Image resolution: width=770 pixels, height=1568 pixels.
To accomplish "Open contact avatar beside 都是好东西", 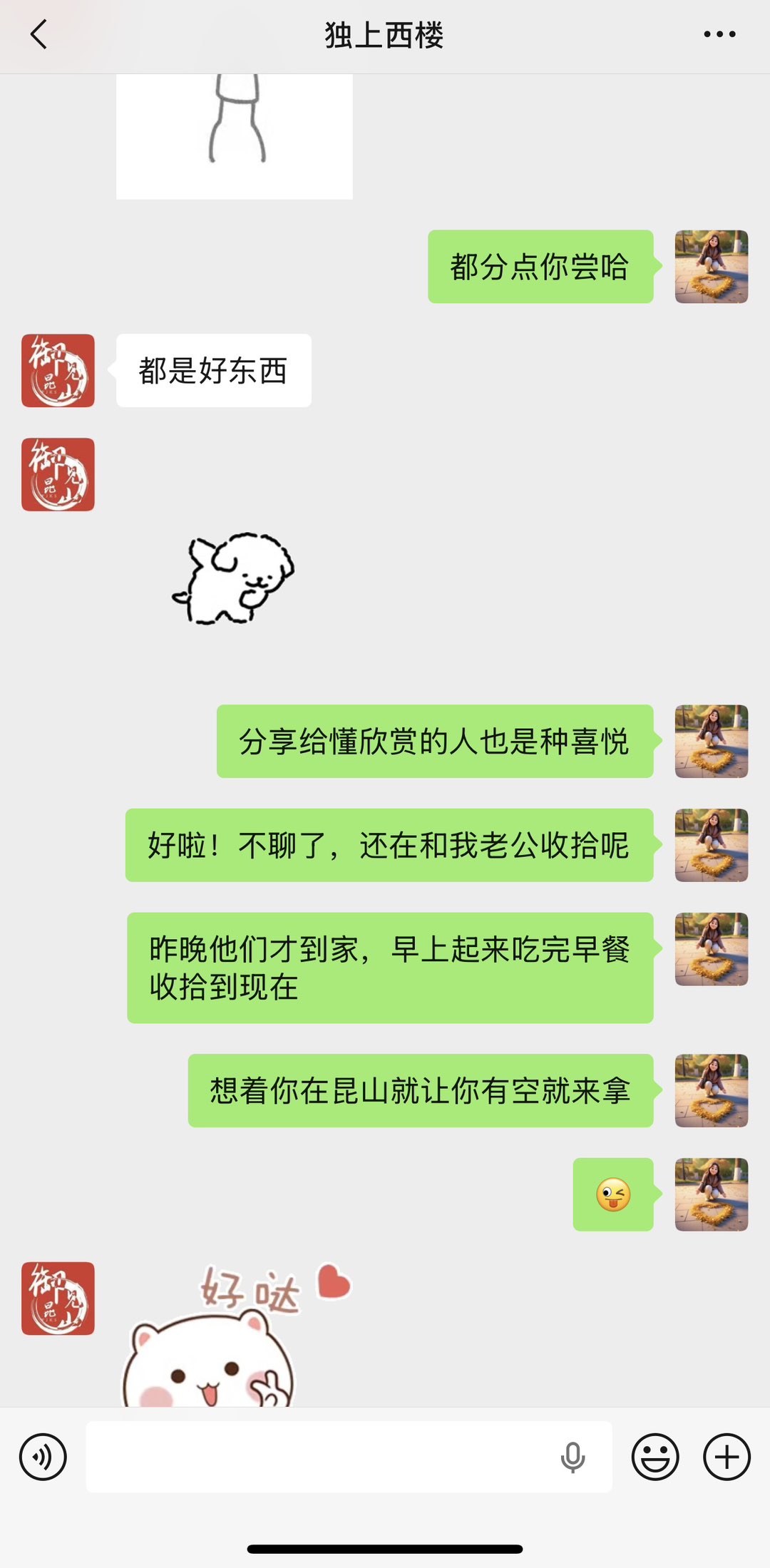I will [58, 371].
